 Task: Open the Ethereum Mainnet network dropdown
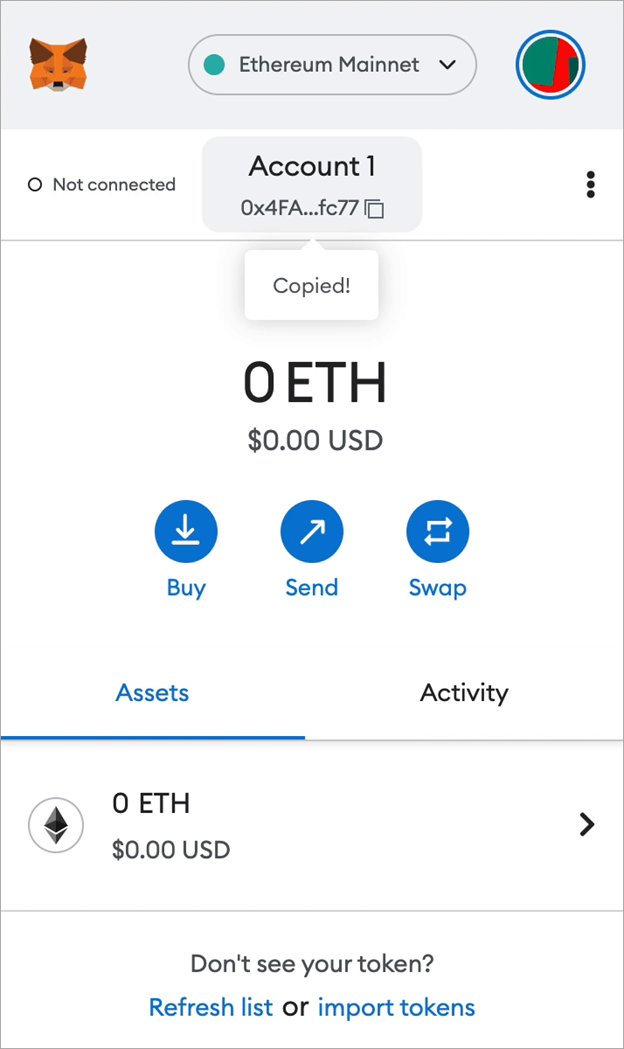[x=332, y=65]
